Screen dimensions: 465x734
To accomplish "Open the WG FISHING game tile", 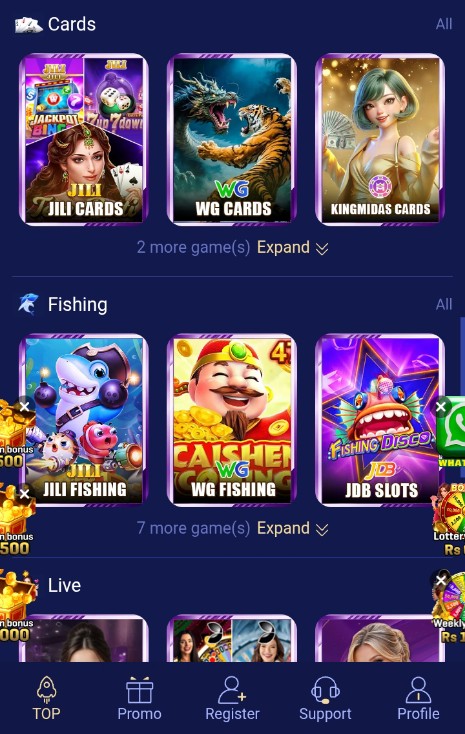I will tap(232, 420).
